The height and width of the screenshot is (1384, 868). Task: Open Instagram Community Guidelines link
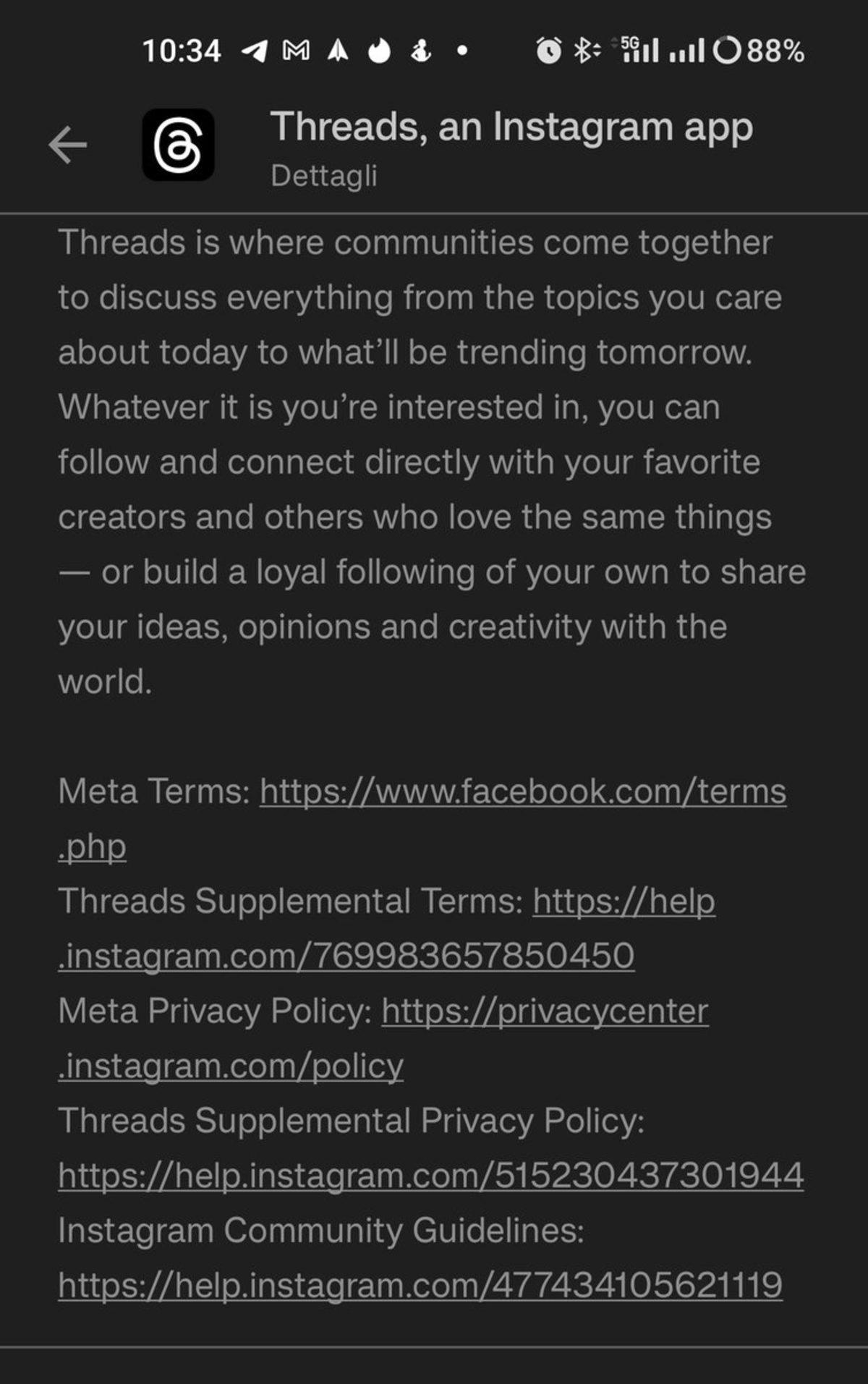point(420,1286)
